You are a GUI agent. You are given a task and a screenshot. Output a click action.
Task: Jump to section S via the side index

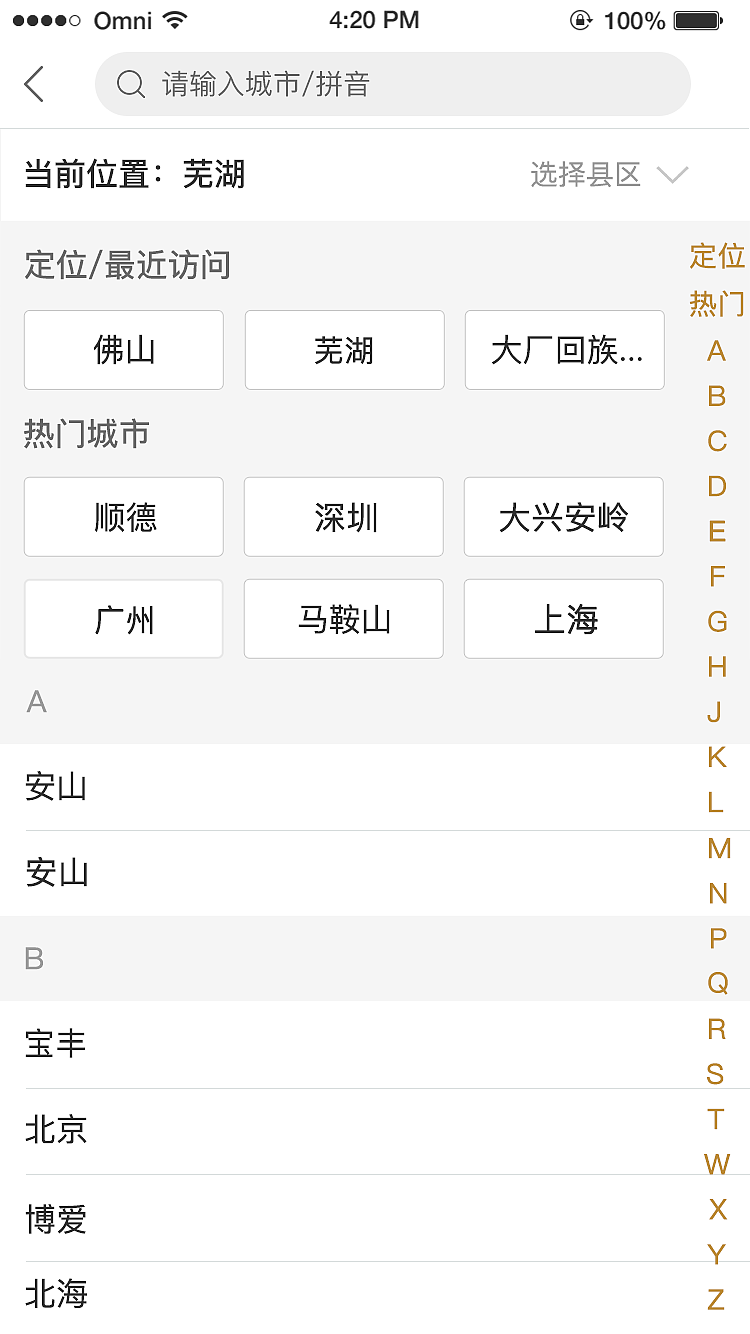click(716, 1073)
